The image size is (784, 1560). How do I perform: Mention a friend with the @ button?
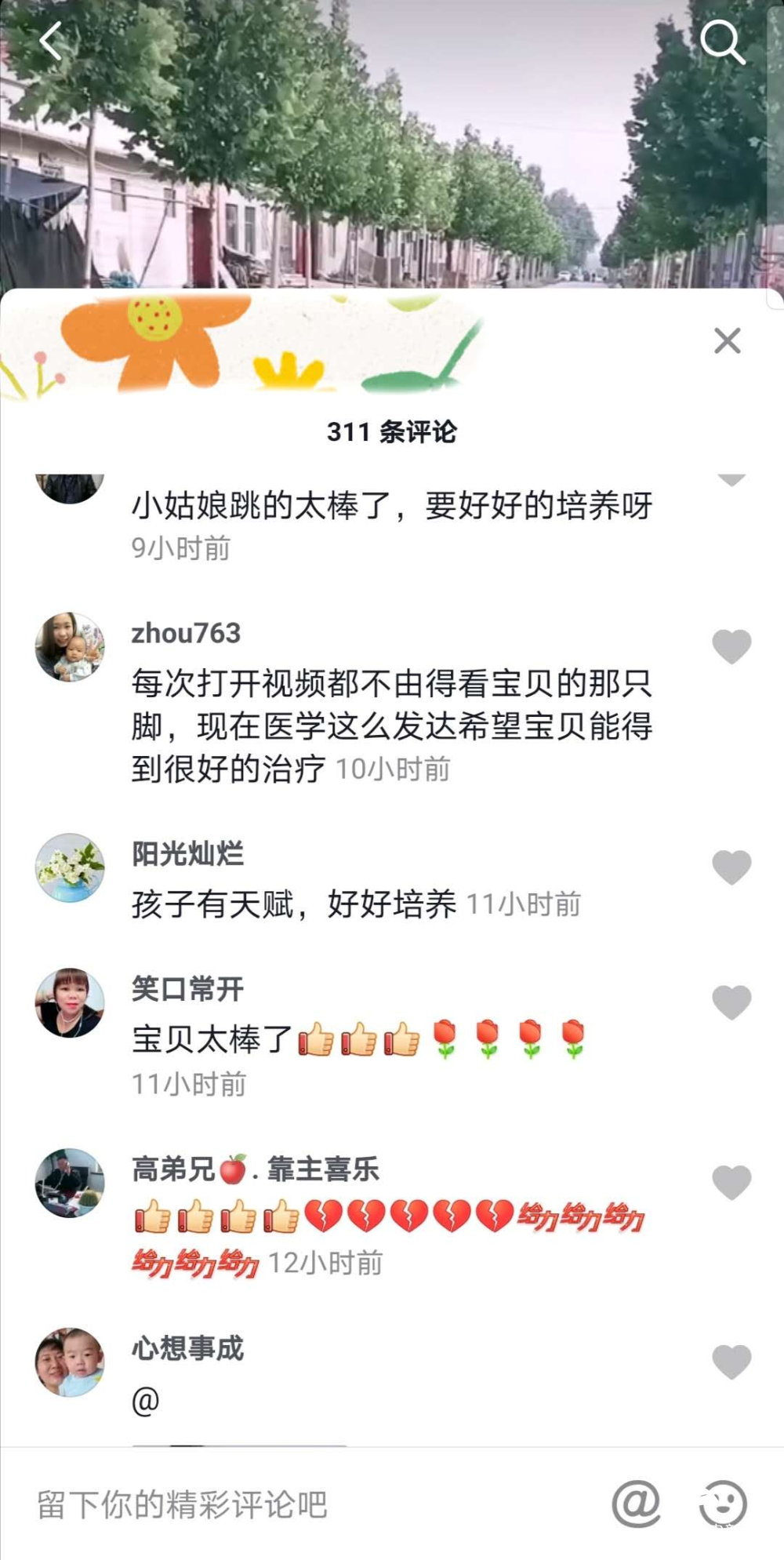click(636, 1504)
